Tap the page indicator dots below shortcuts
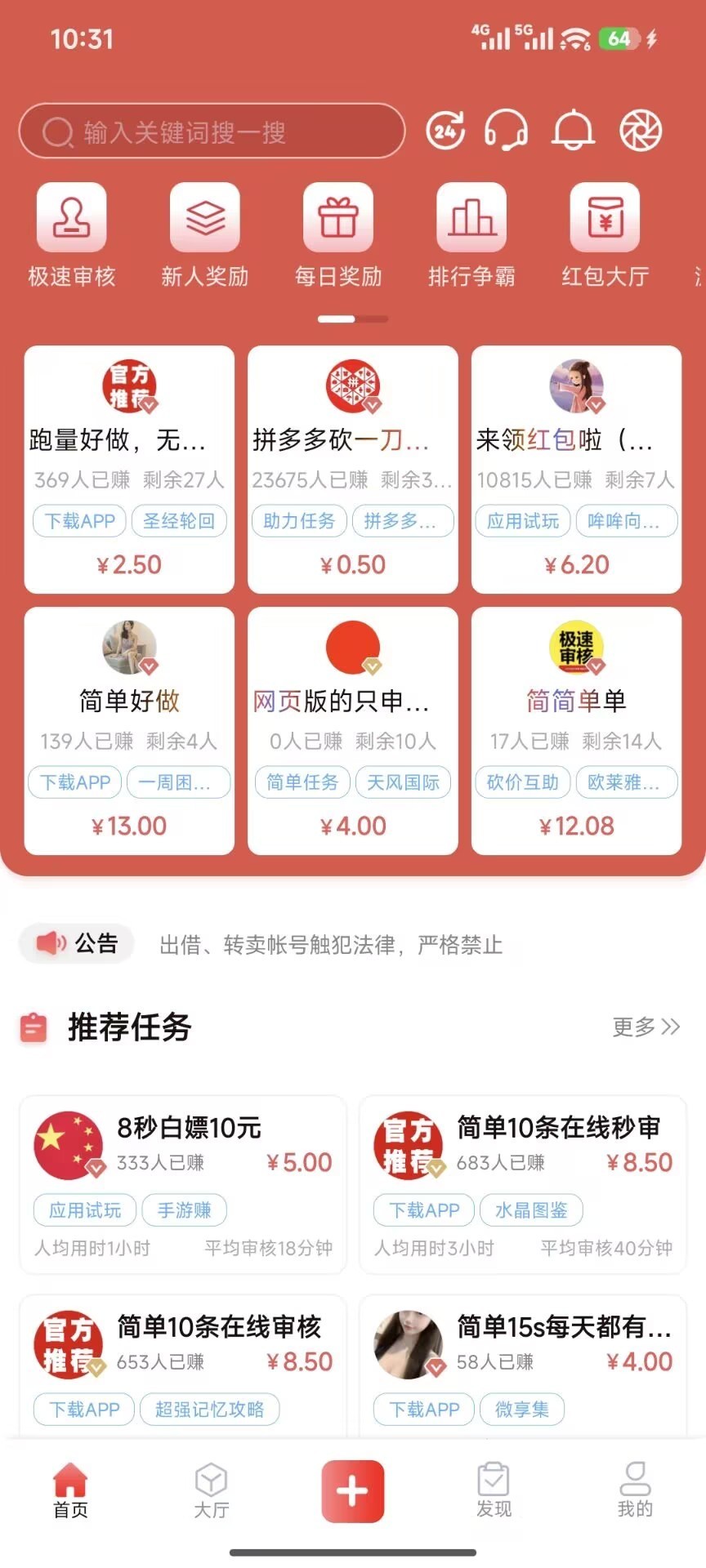Viewport: 706px width, 1568px height. [352, 318]
